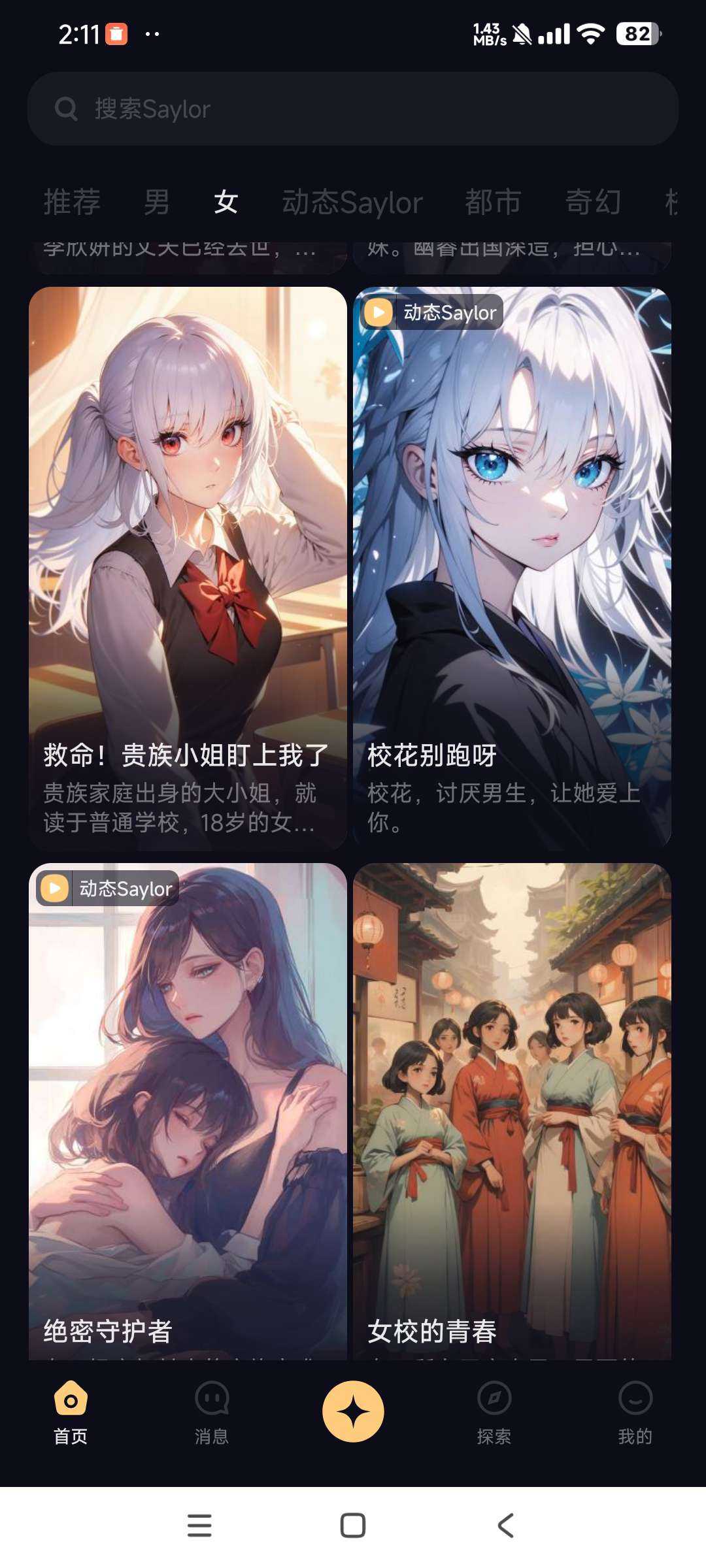Open the 女校的青春 story card
This screenshot has width=706, height=1568.
pyautogui.click(x=512, y=1111)
